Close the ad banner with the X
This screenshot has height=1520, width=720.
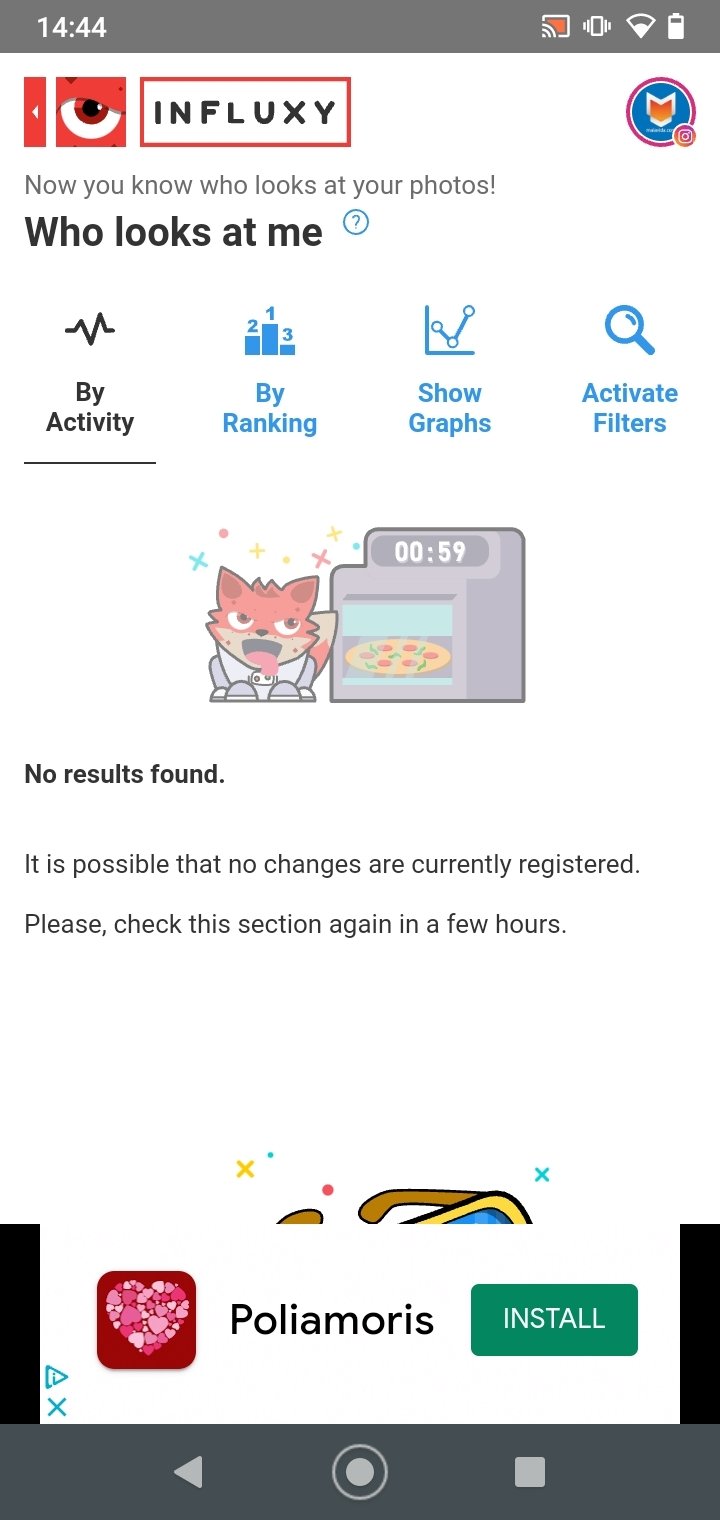[57, 1408]
